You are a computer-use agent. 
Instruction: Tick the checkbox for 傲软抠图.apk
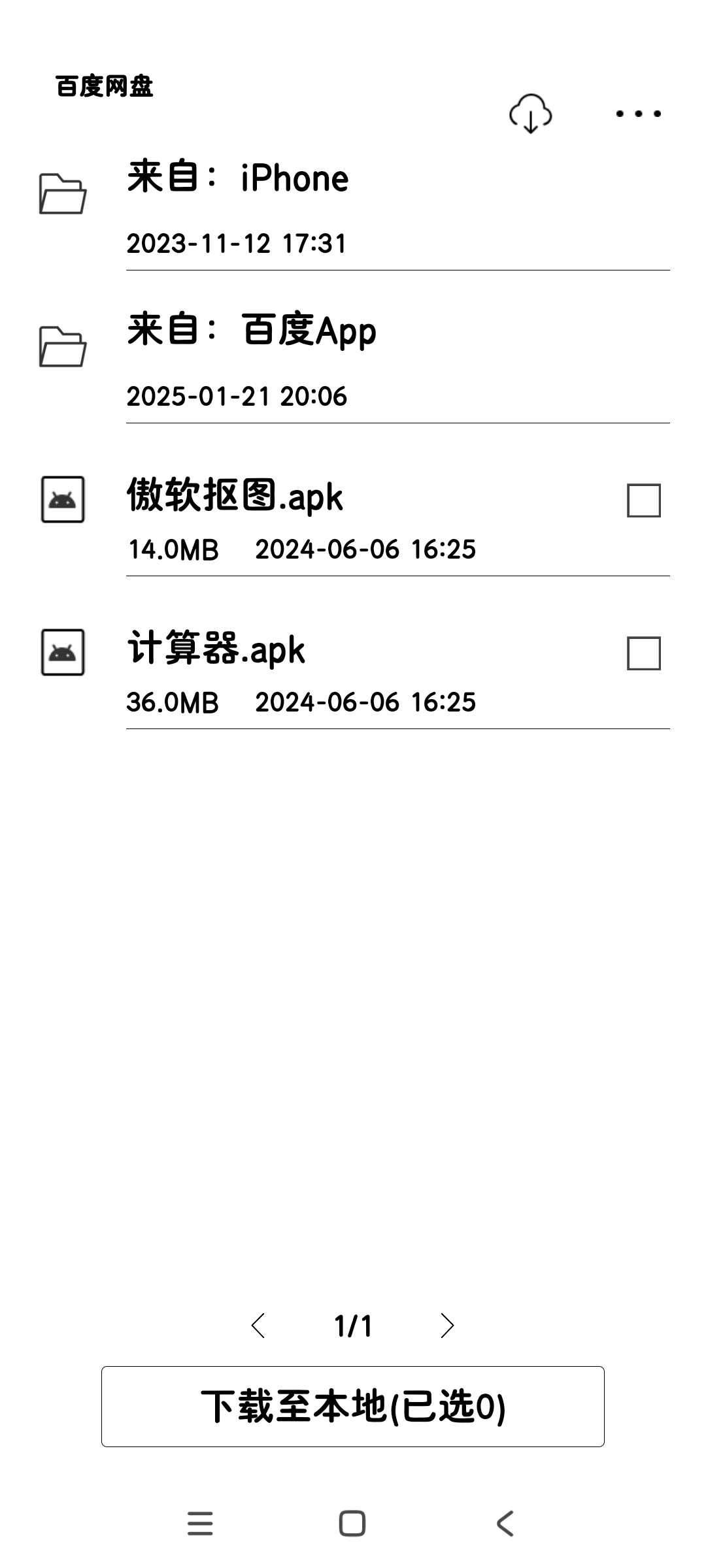pyautogui.click(x=644, y=500)
